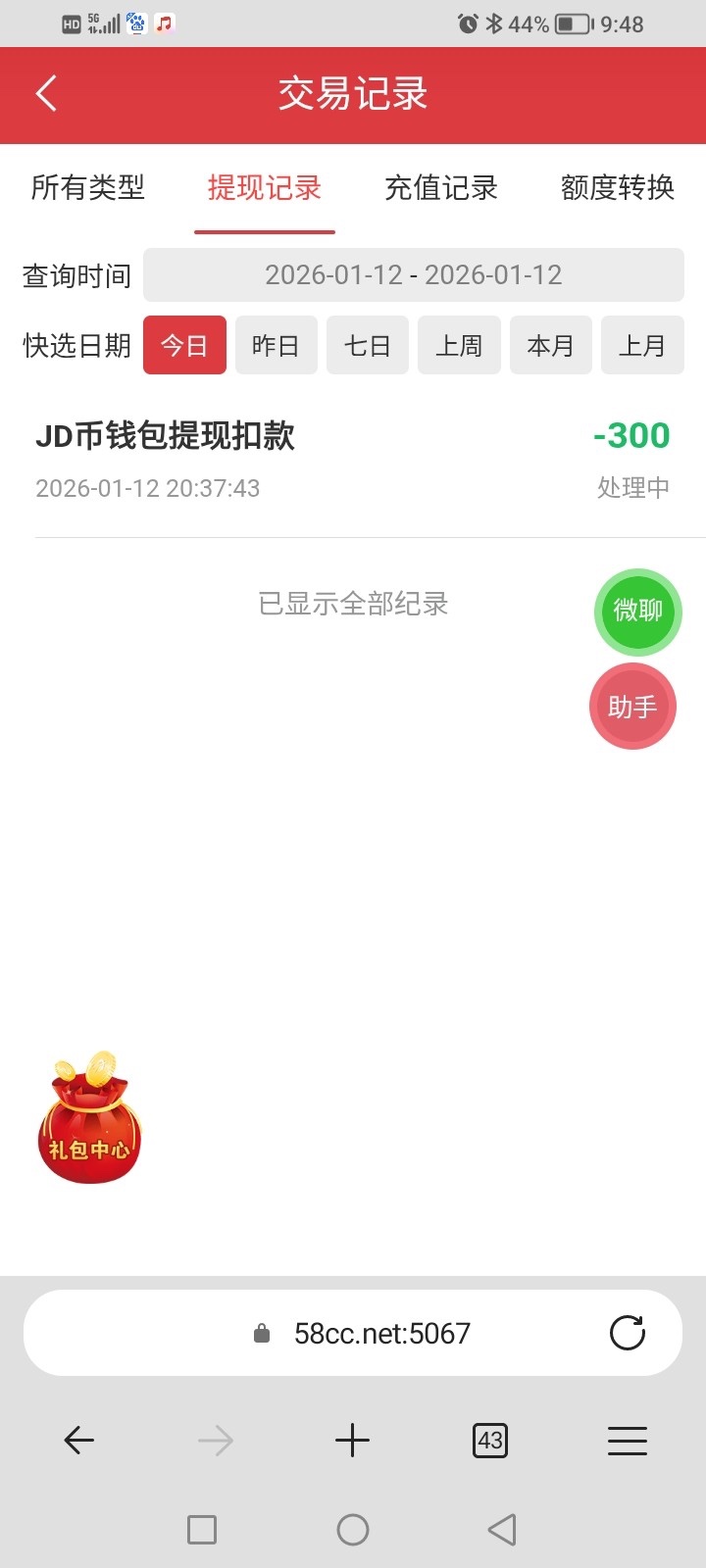Select 今日 quick date filter
The image size is (706, 1568).
(184, 345)
